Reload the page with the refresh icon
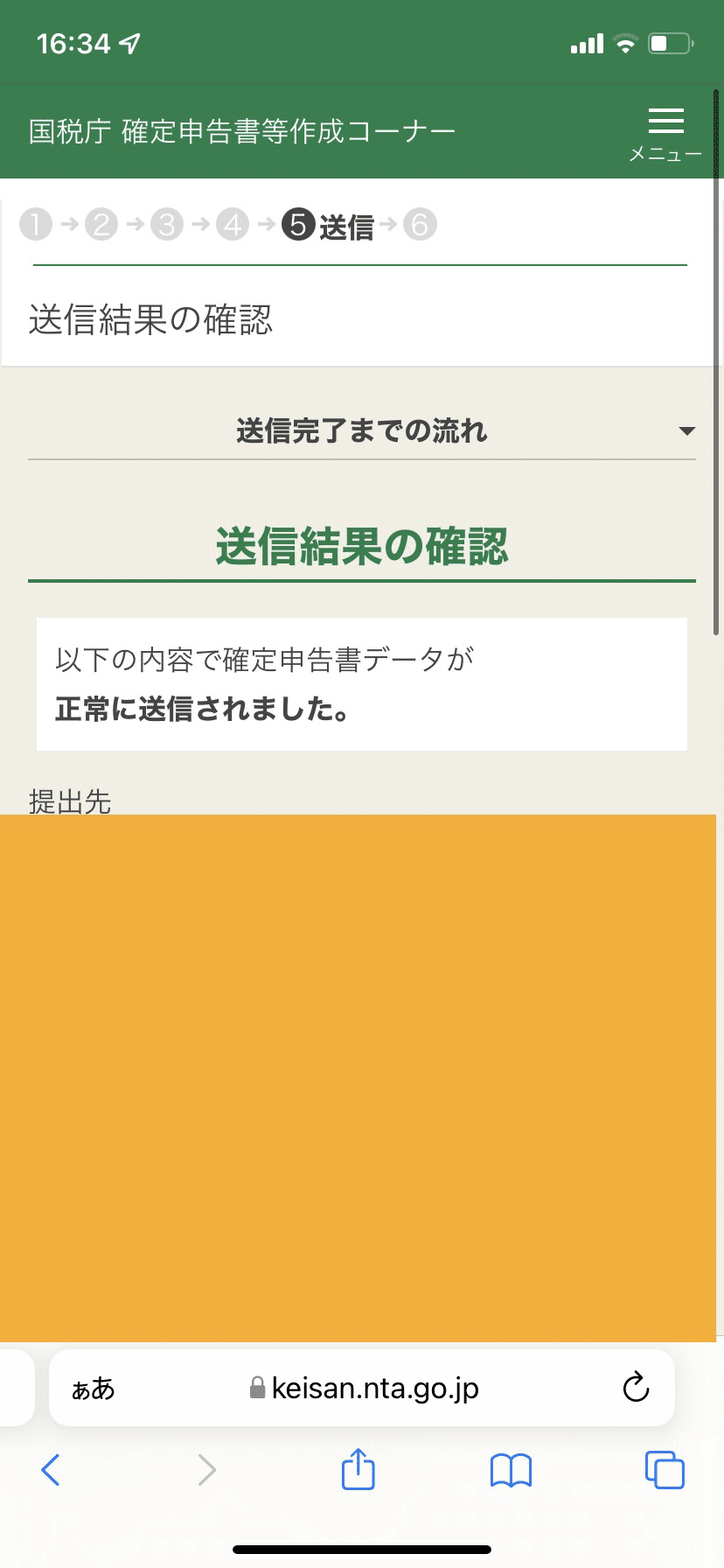The width and height of the screenshot is (724, 1568). 636,1388
